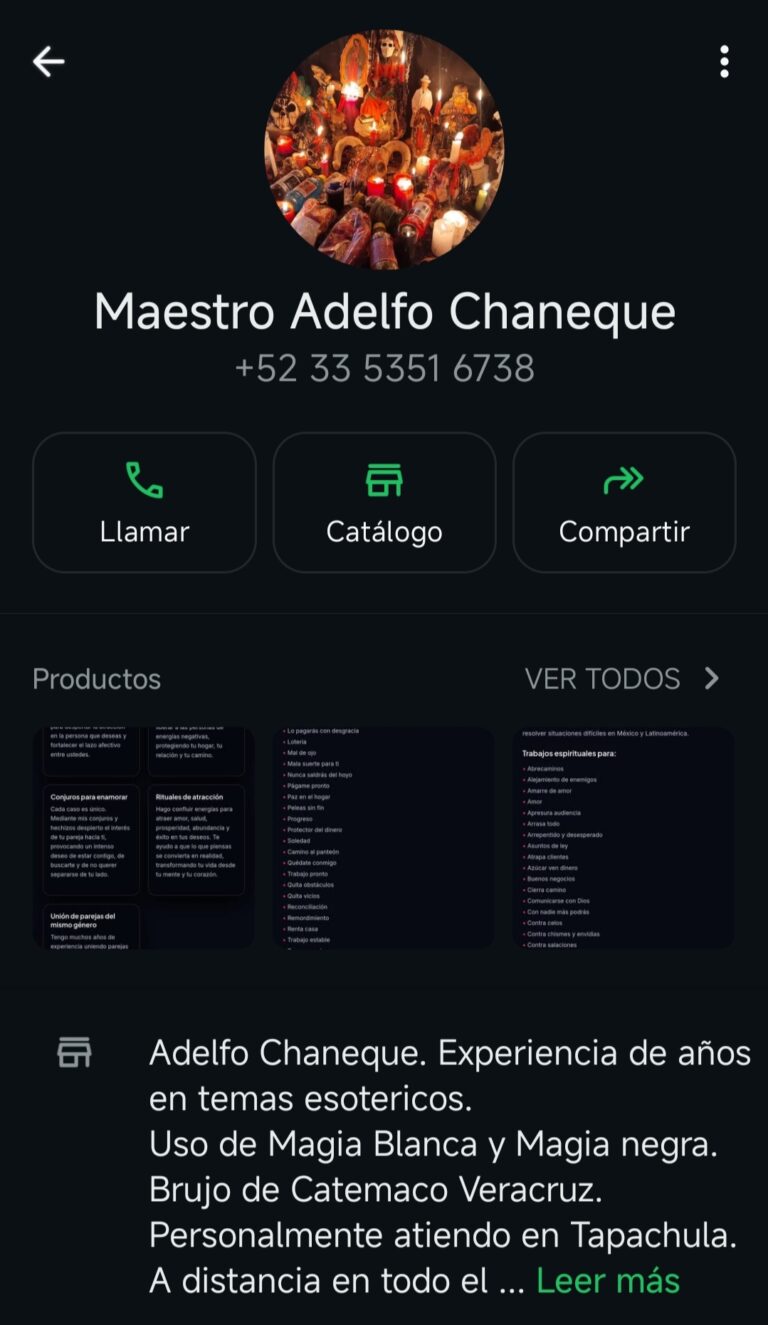Open the Conjuros para enamorar product tile
Viewport: 768px width, 1325px height.
[x=143, y=838]
